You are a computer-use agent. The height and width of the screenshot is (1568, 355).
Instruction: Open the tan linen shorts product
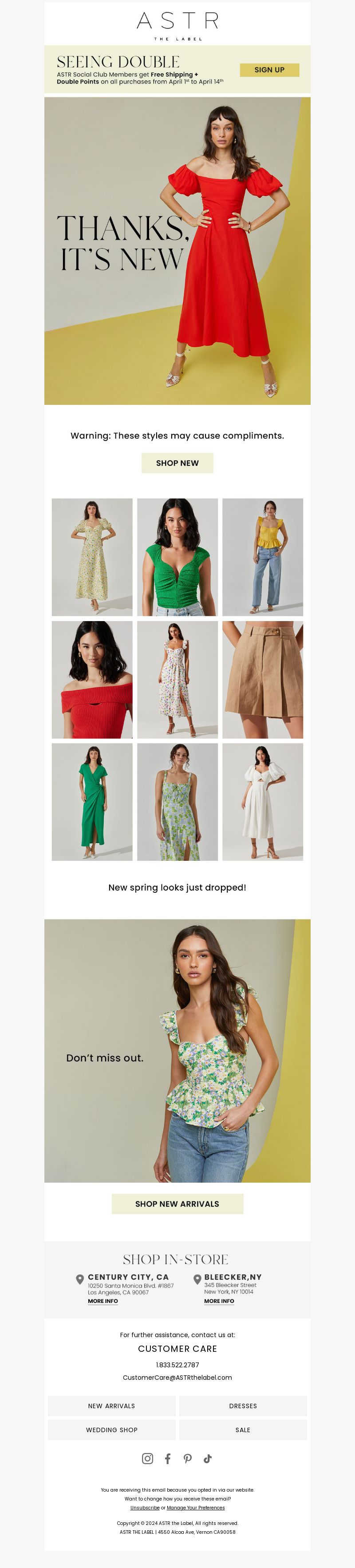point(262,679)
